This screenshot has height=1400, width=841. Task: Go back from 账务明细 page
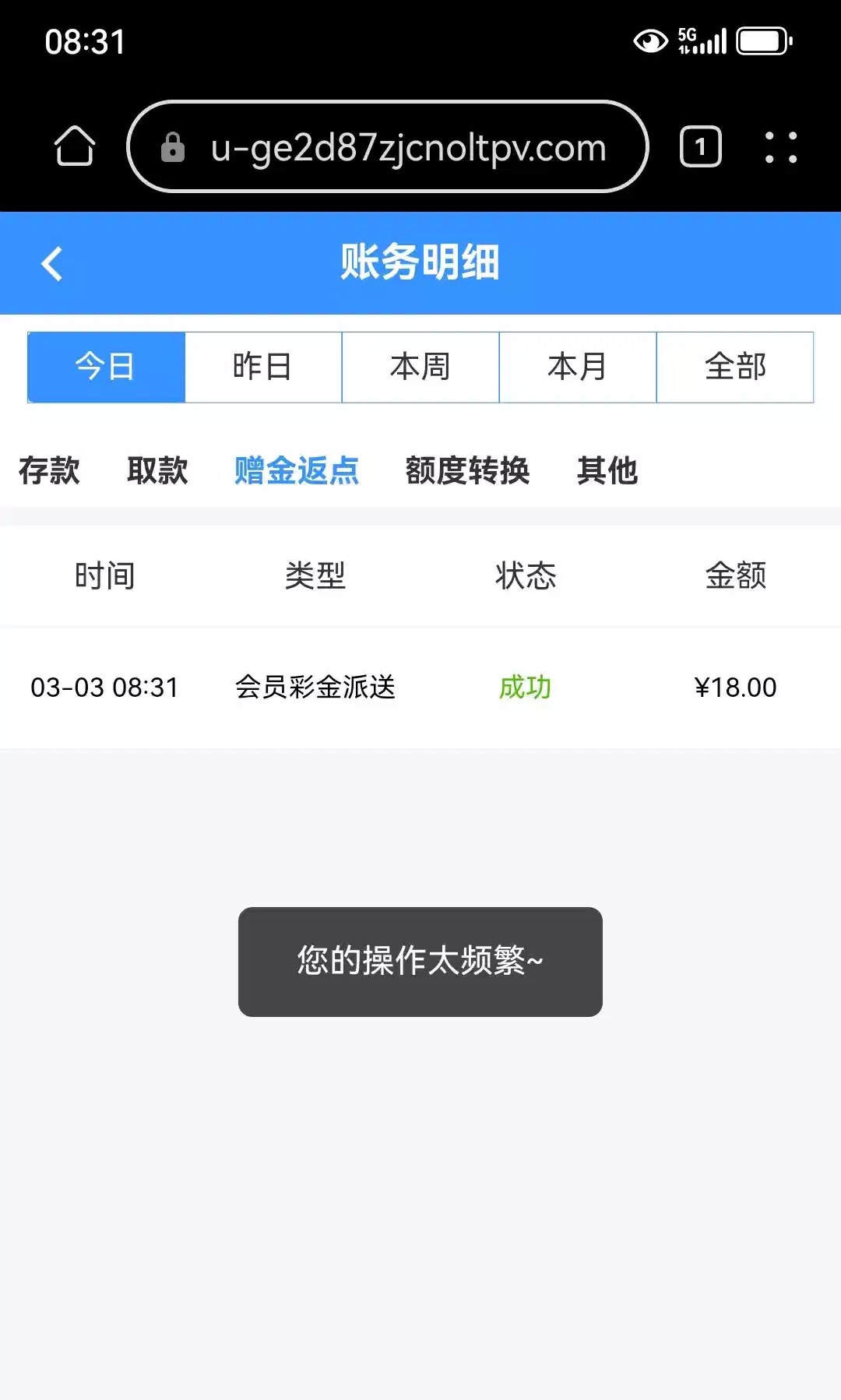click(51, 264)
